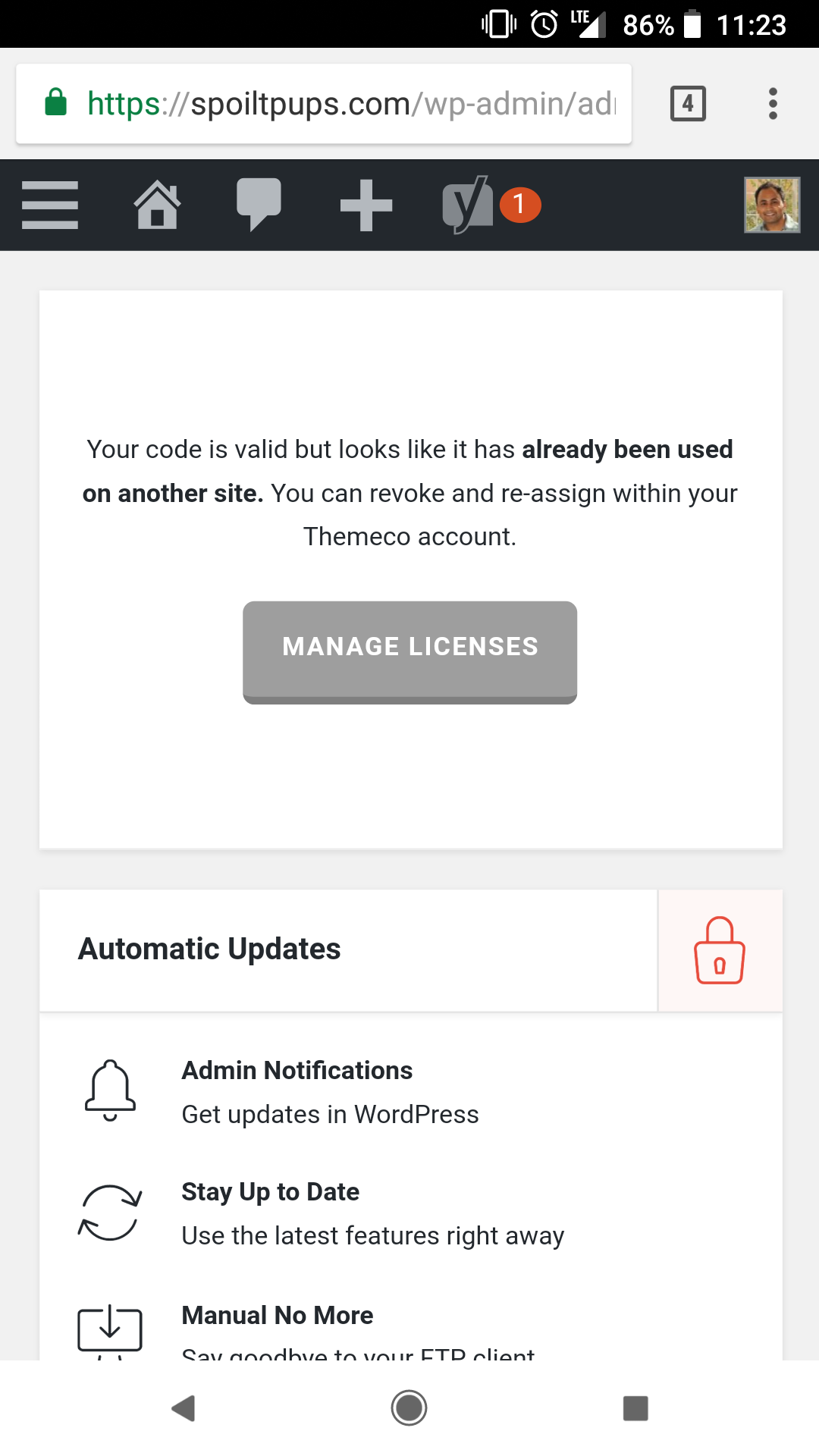
Task: Open the user profile avatar
Action: (772, 205)
